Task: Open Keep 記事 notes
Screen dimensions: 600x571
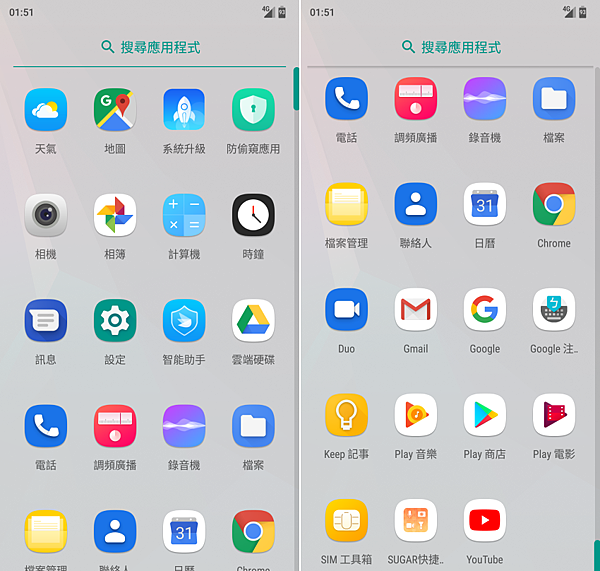Action: [346, 415]
